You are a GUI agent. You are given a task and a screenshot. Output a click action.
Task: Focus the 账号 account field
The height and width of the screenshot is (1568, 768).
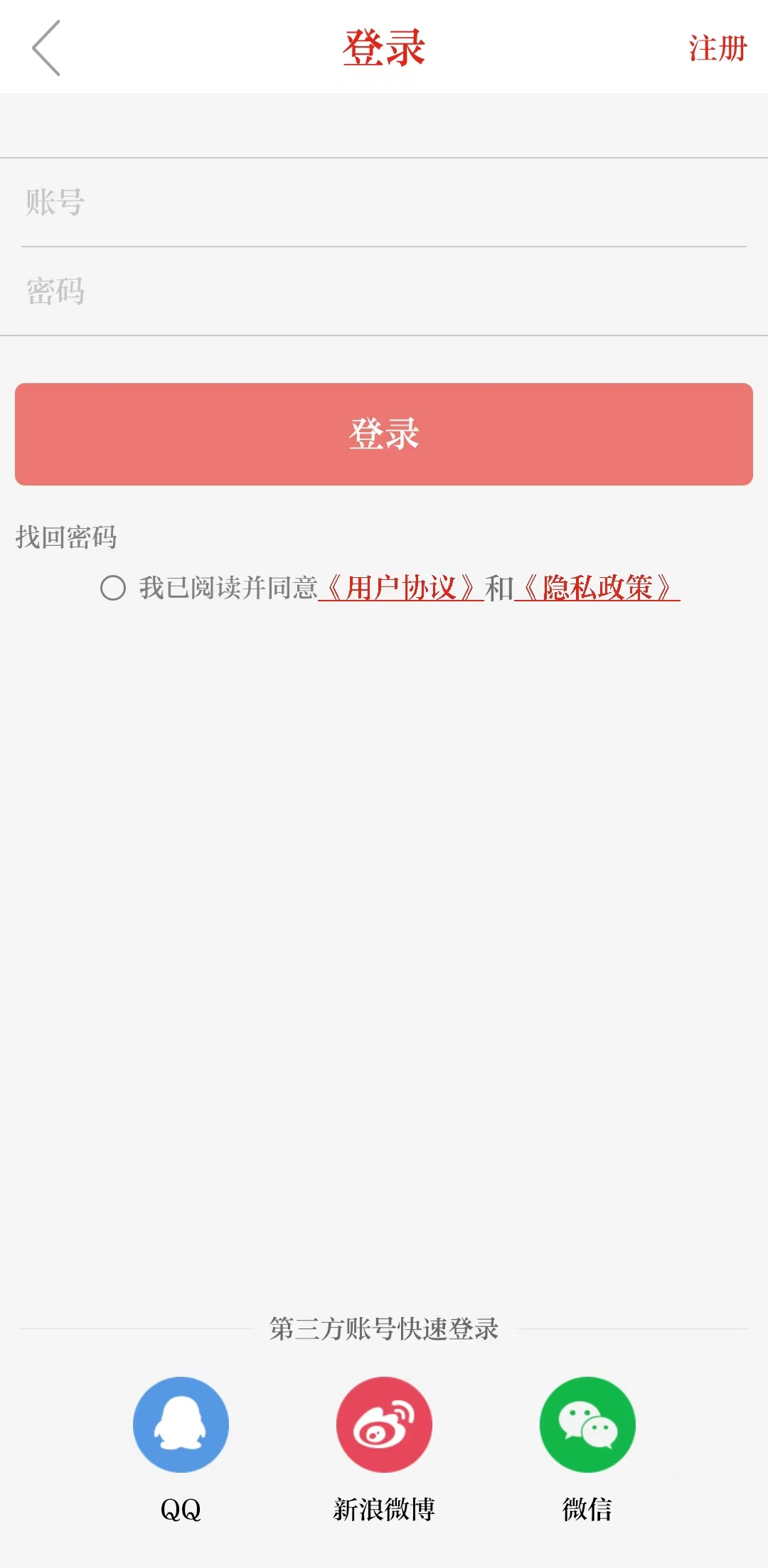[384, 203]
